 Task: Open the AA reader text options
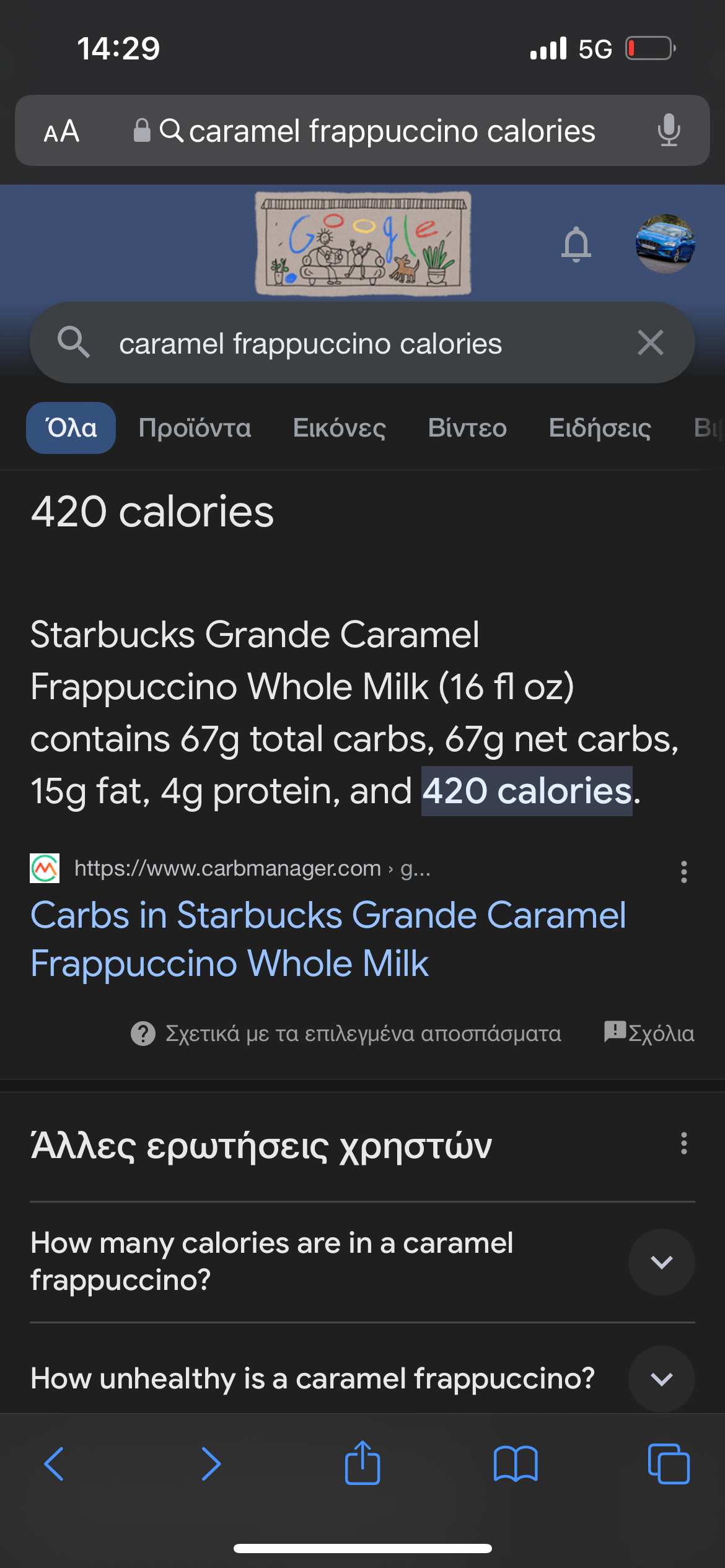[61, 131]
